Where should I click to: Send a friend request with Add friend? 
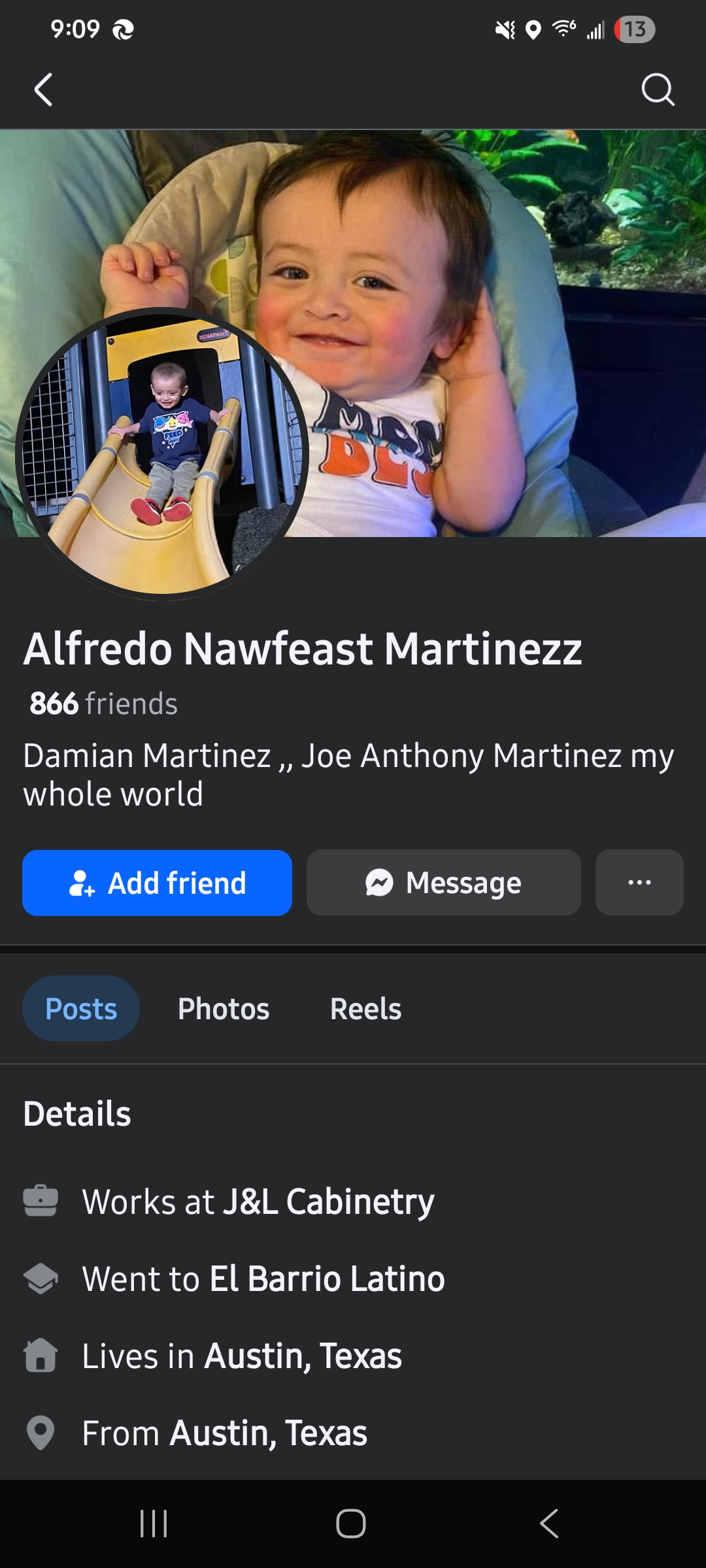coord(157,883)
